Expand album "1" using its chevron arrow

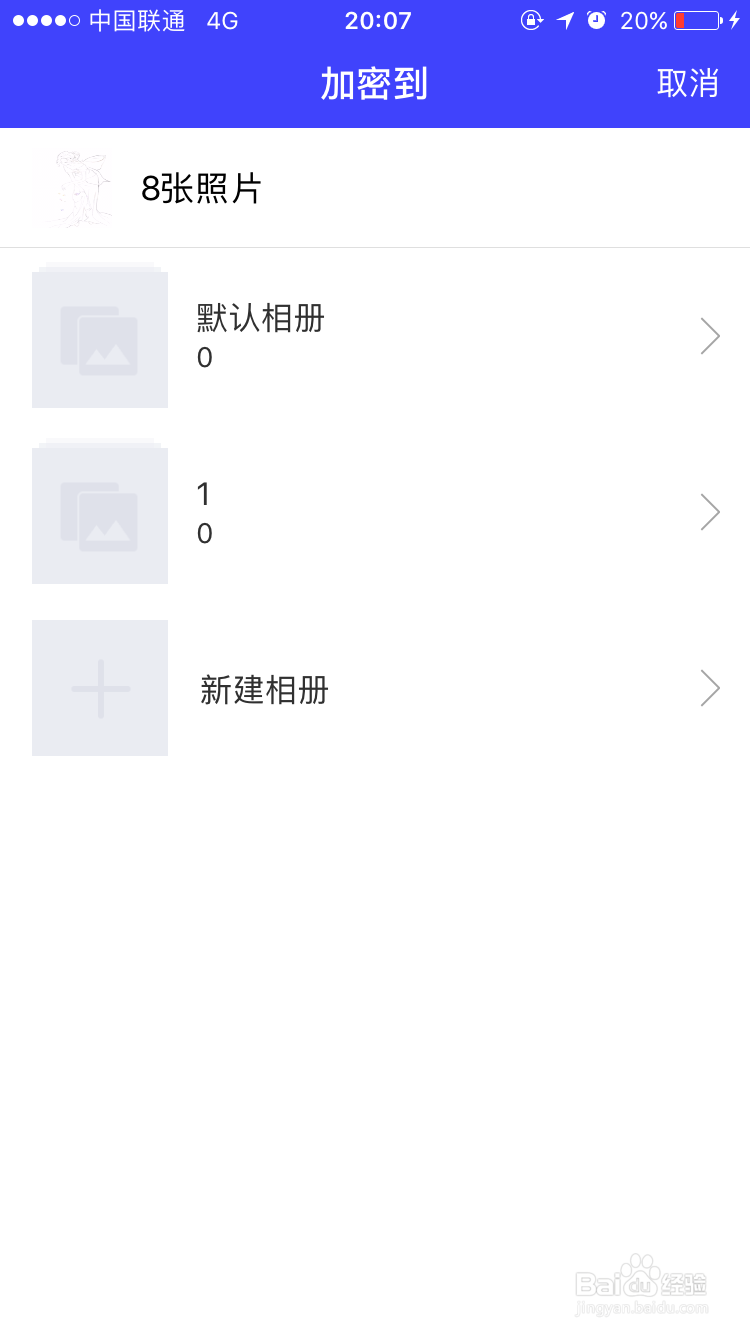(x=710, y=512)
